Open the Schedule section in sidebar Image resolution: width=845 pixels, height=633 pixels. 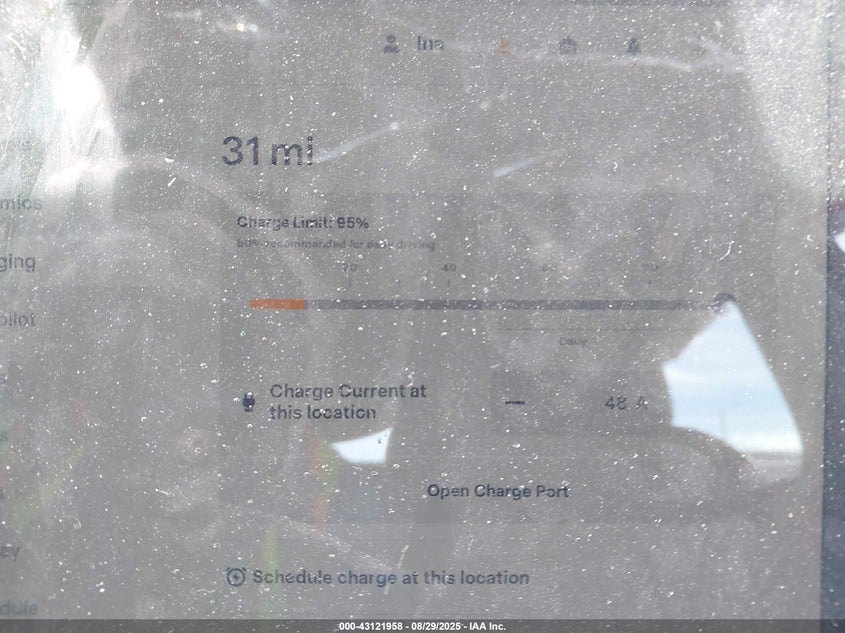pos(18,607)
